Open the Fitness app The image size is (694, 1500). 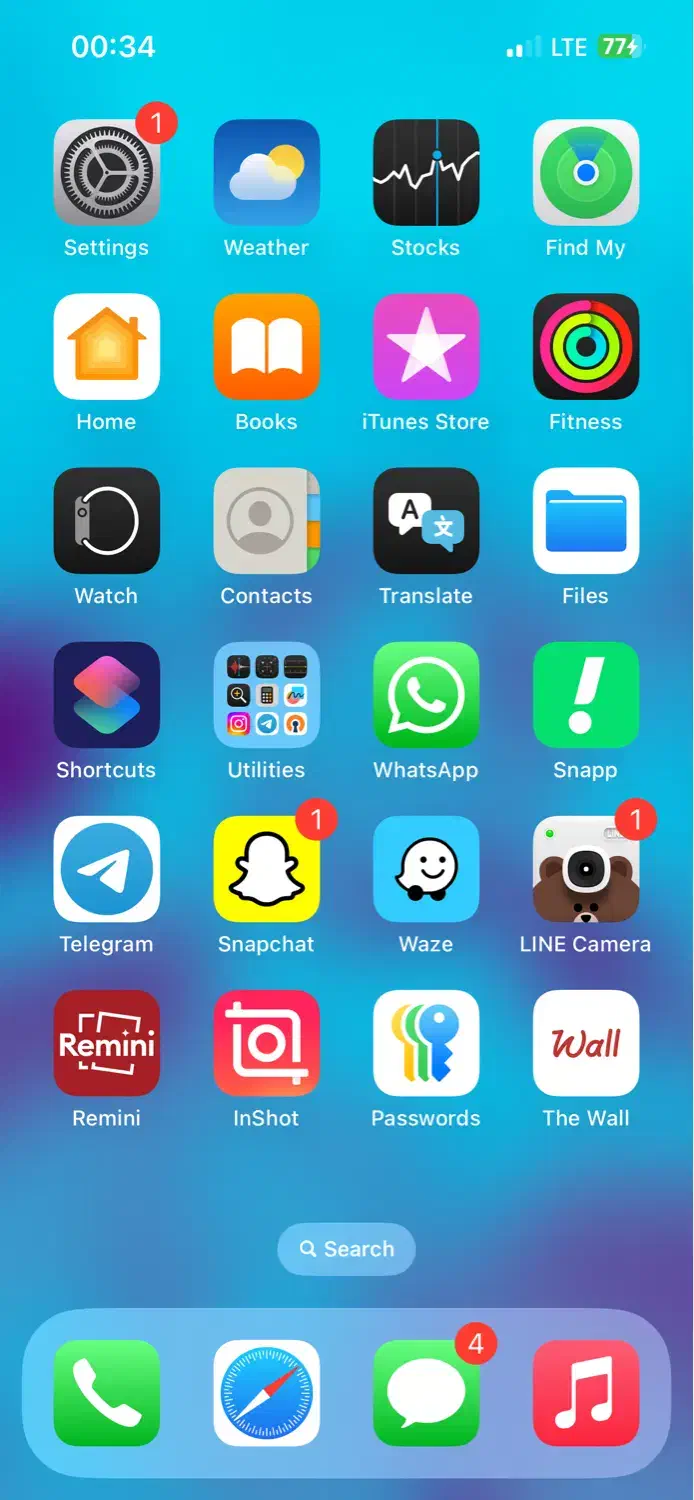point(586,347)
